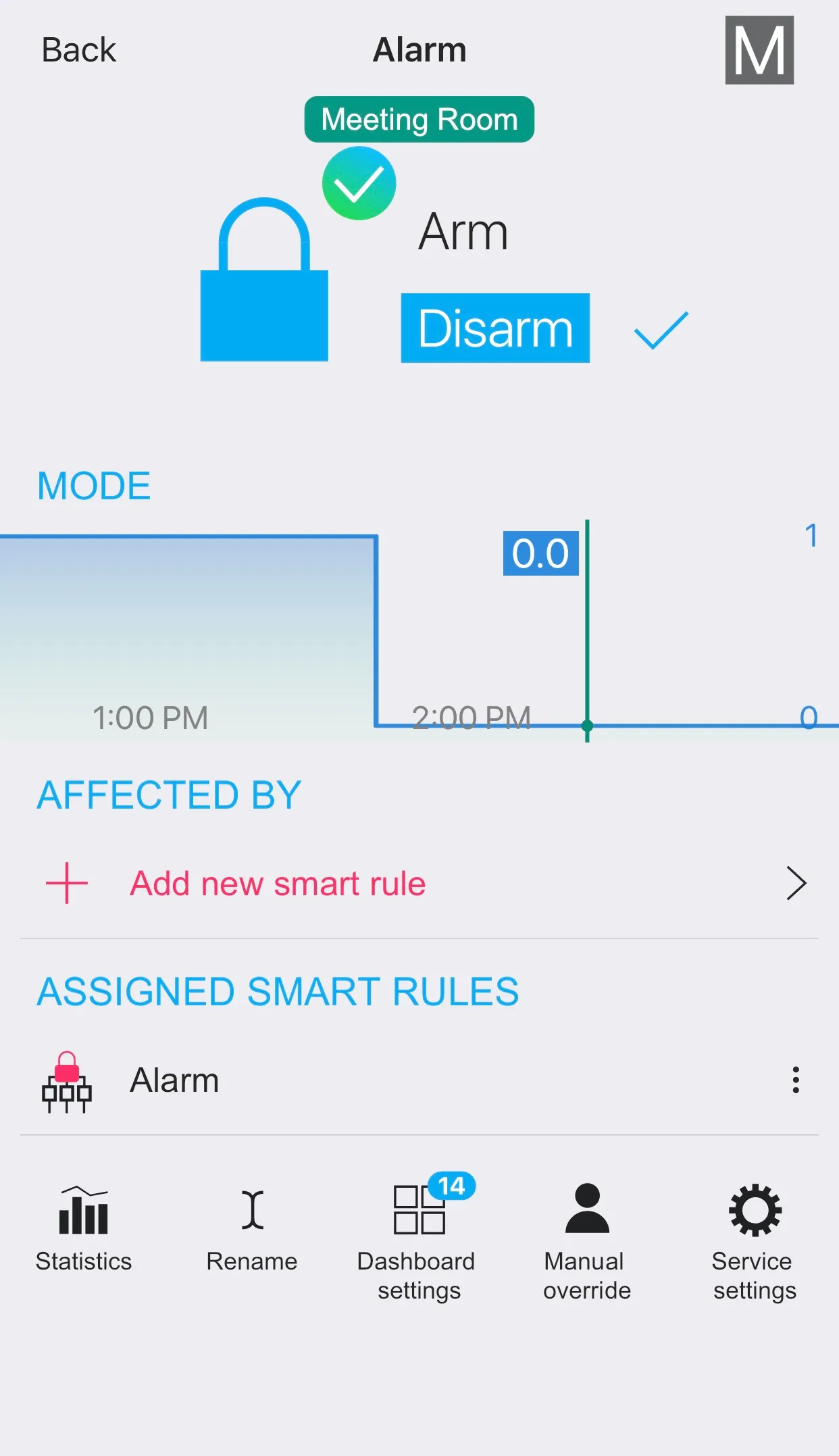The width and height of the screenshot is (839, 1456).
Task: Tap the blue padlock icon
Action: click(264, 280)
